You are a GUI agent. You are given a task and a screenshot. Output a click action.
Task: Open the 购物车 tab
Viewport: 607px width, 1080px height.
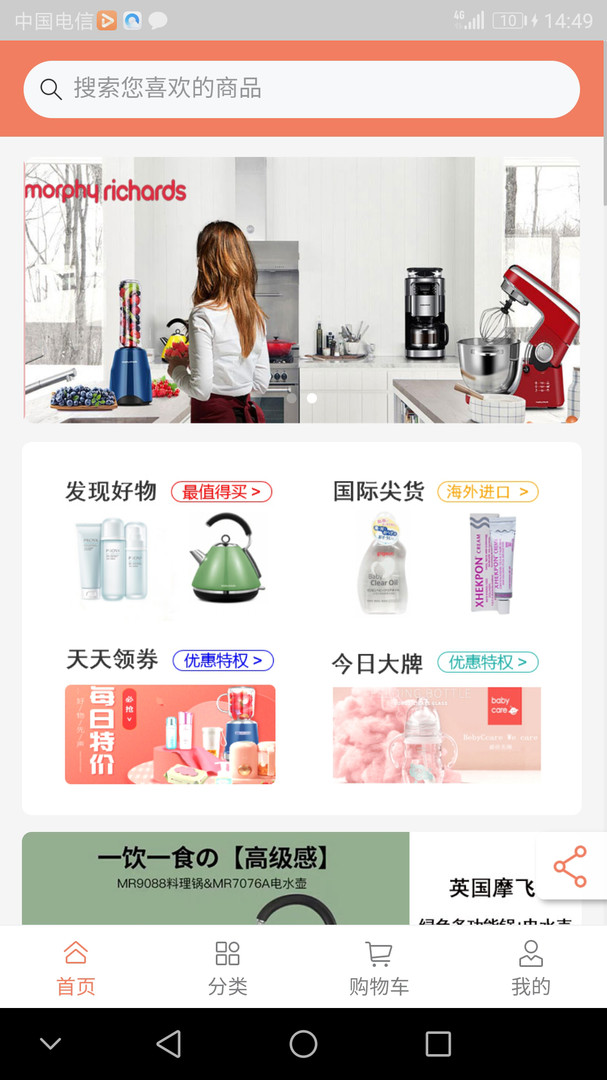tap(379, 967)
